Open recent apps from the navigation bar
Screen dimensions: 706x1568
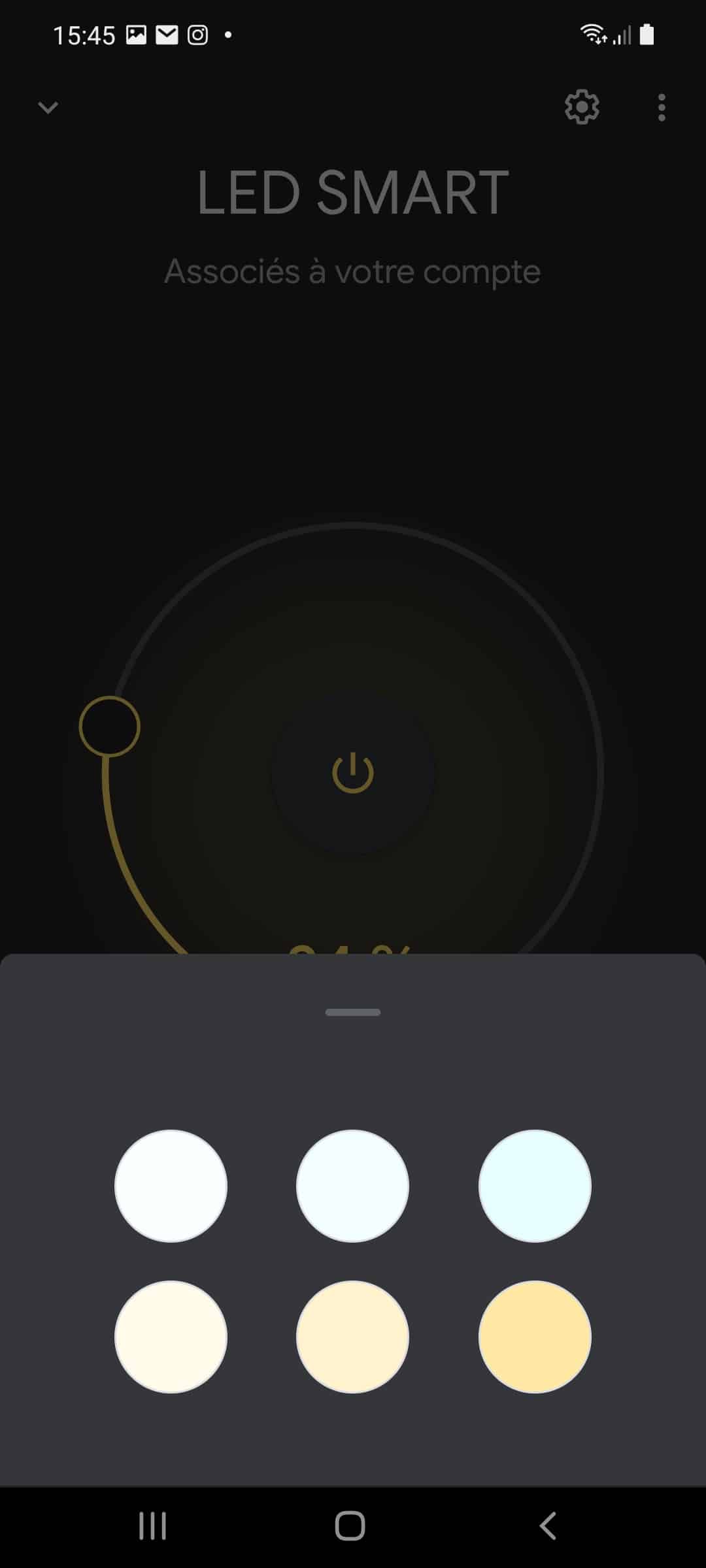(152, 1526)
